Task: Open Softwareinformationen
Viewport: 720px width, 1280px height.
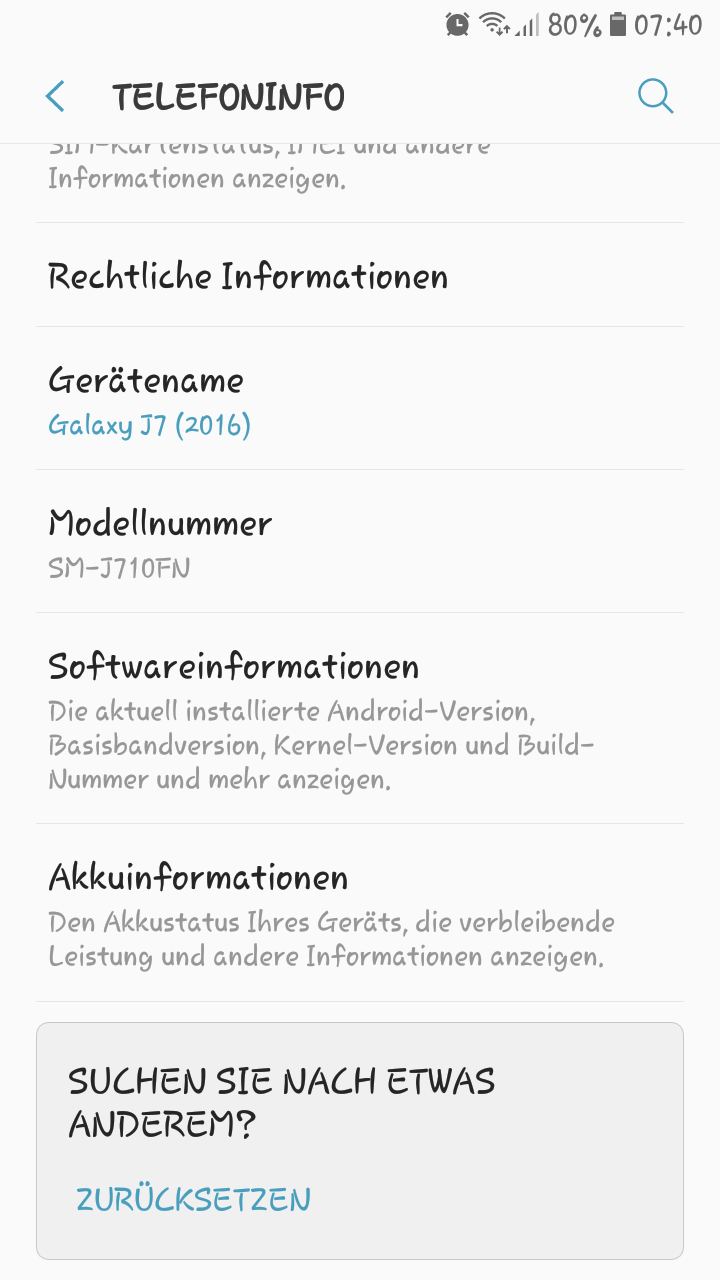Action: [360, 718]
